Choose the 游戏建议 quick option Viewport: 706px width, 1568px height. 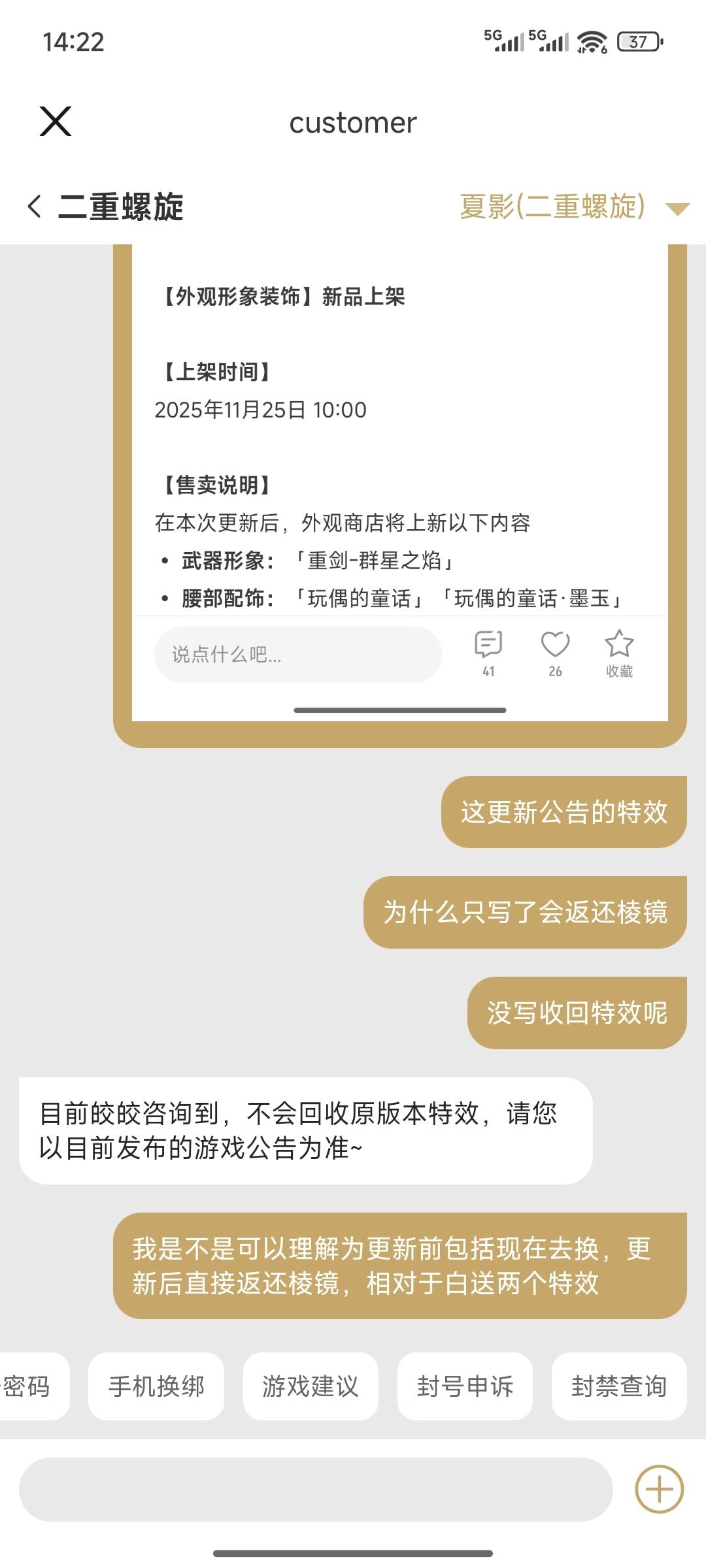point(311,1386)
